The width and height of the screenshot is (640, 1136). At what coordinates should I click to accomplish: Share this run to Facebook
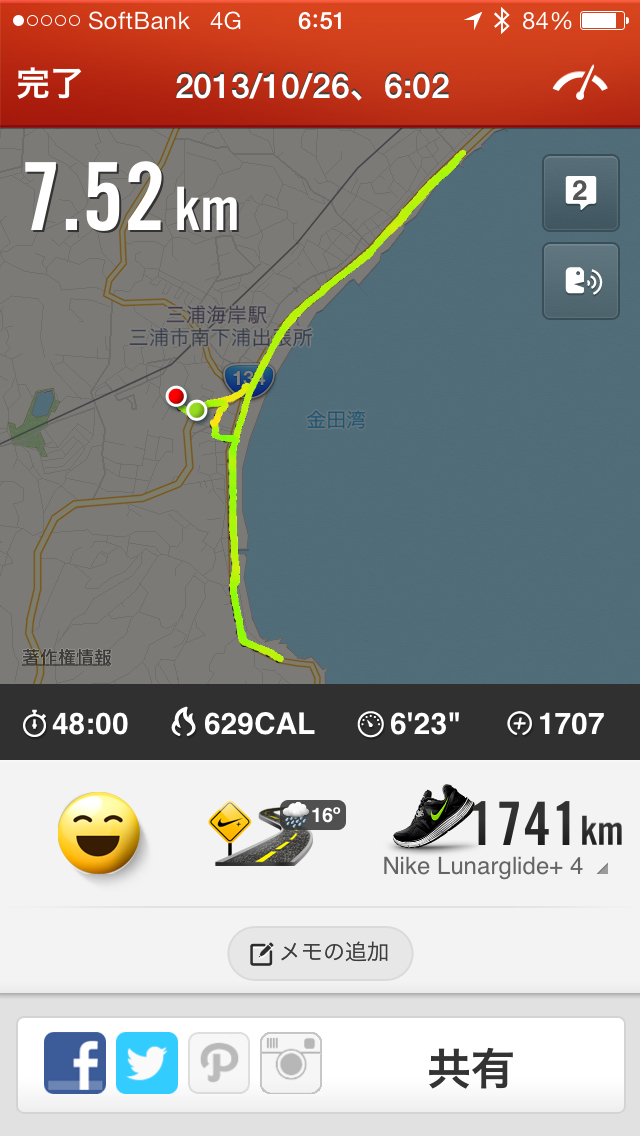coord(75,1063)
